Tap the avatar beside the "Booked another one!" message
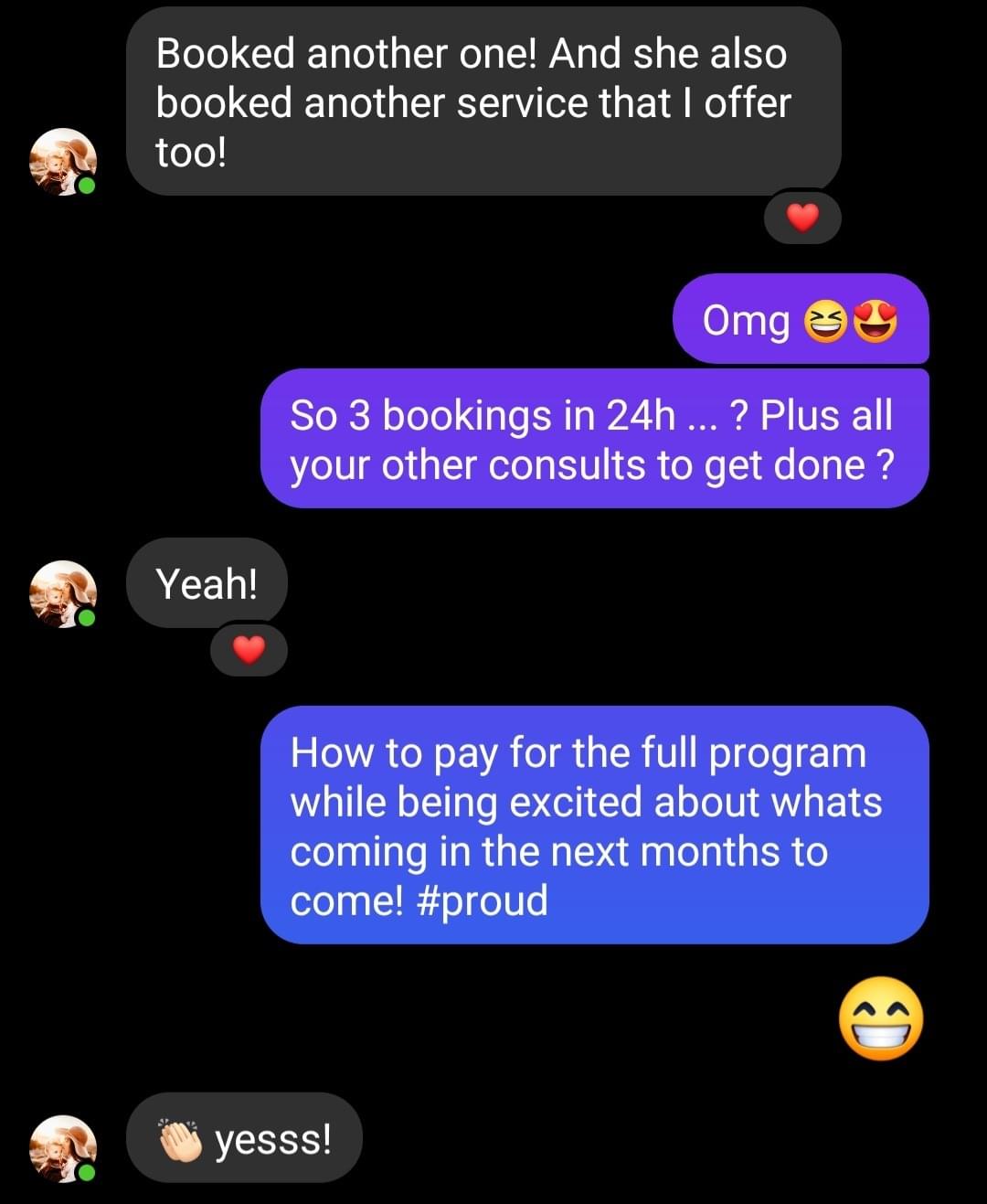 pos(62,162)
